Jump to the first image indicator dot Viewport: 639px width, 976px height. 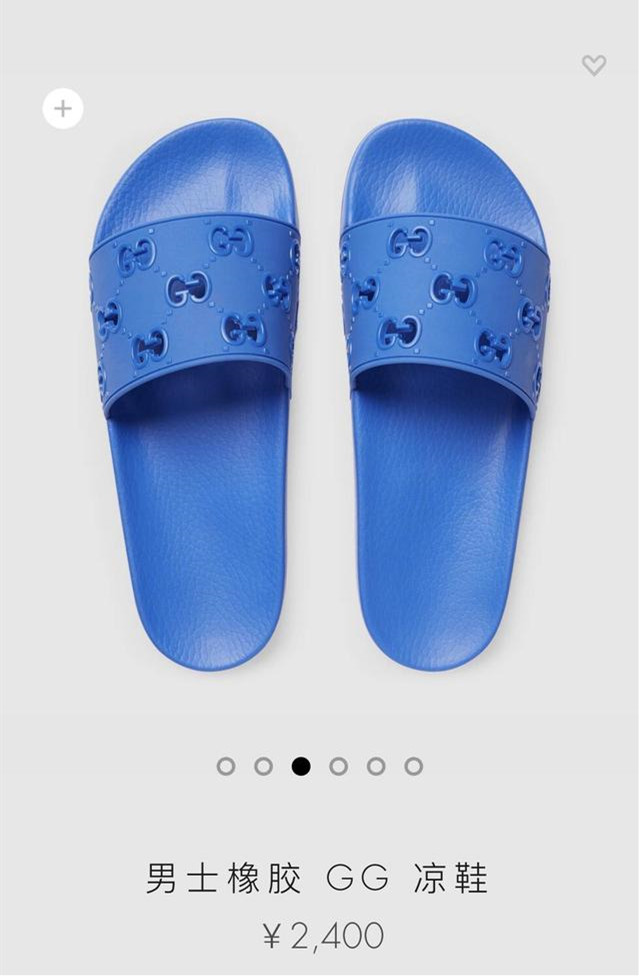click(x=226, y=766)
